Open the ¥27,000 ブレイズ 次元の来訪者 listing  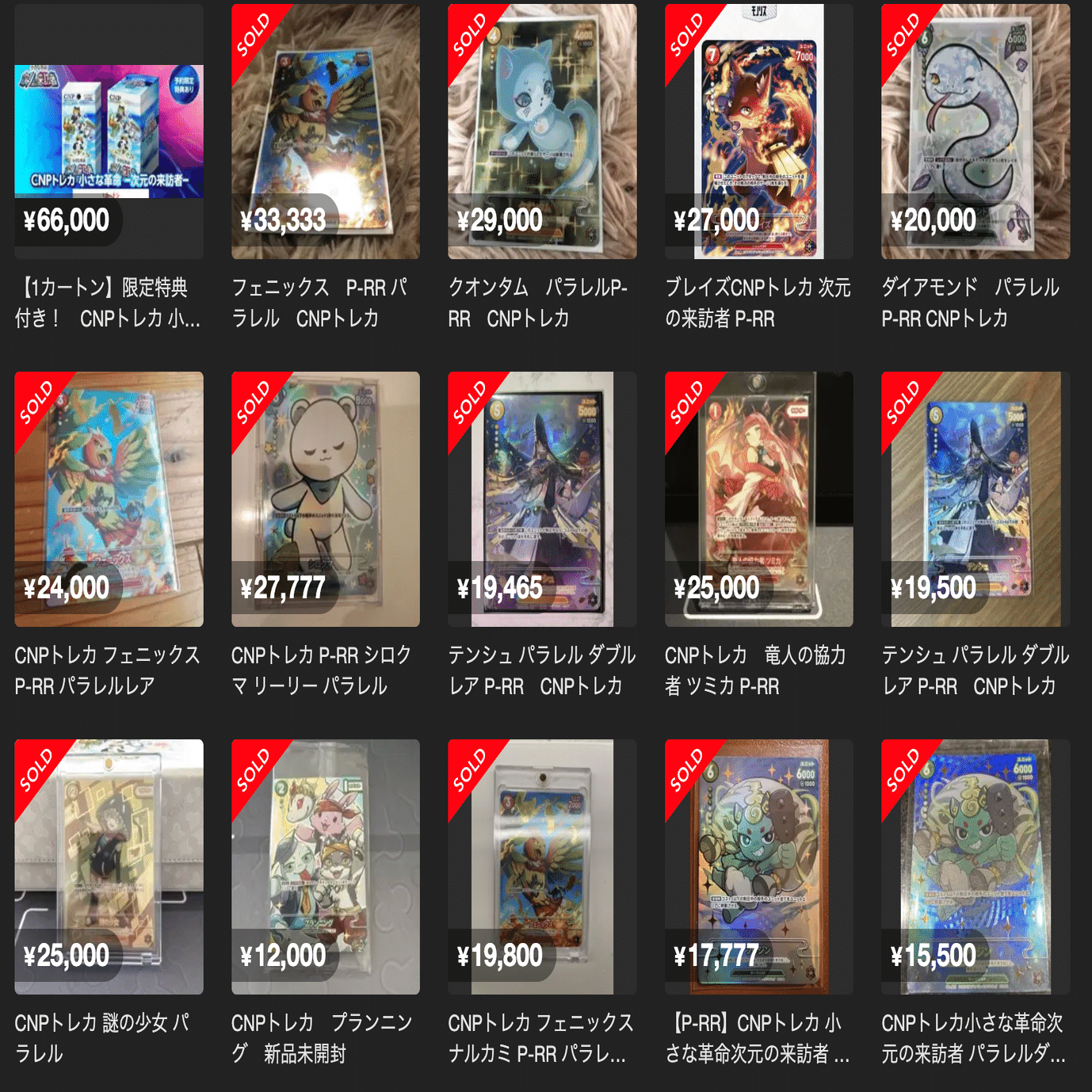click(758, 132)
